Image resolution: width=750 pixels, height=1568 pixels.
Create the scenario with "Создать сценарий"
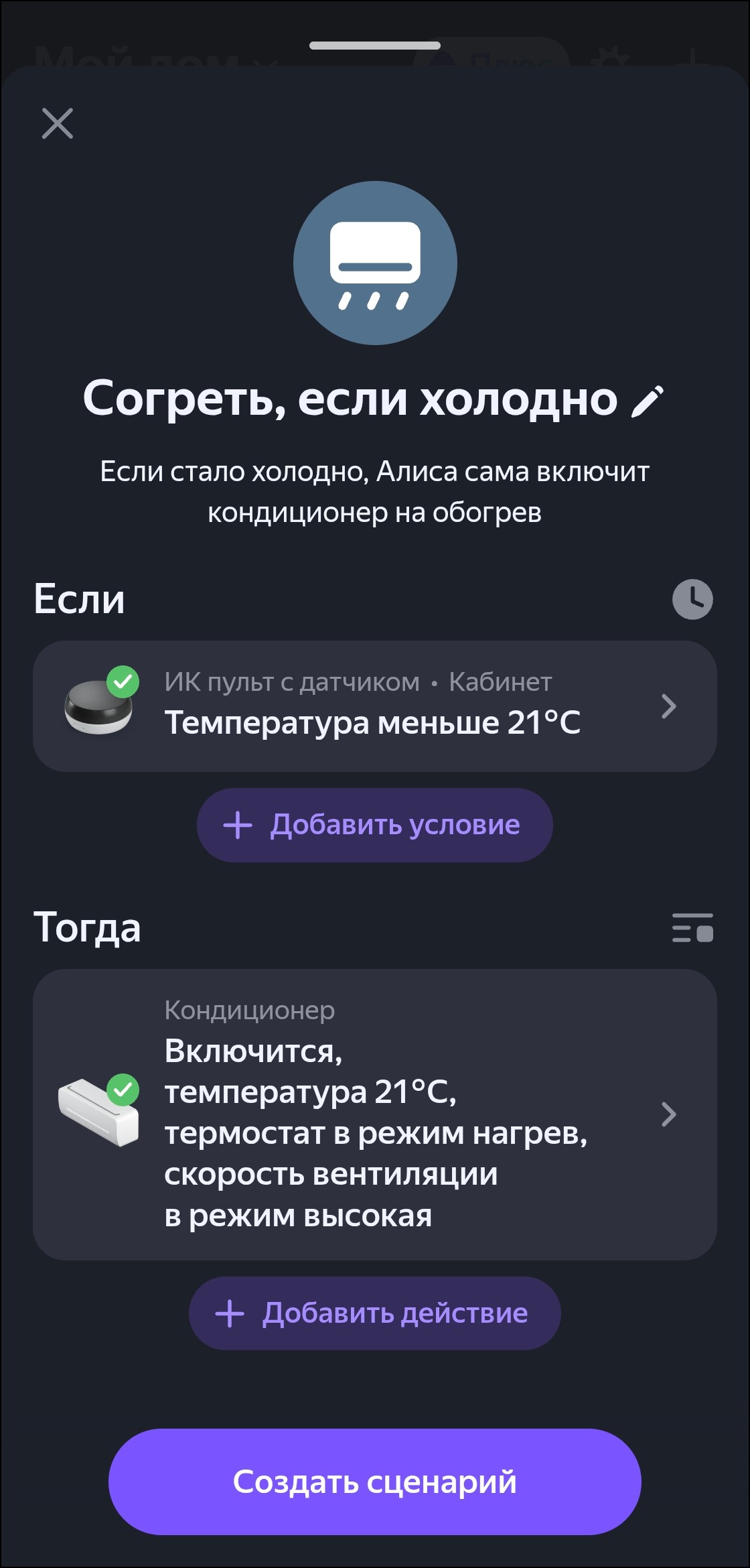[375, 1482]
